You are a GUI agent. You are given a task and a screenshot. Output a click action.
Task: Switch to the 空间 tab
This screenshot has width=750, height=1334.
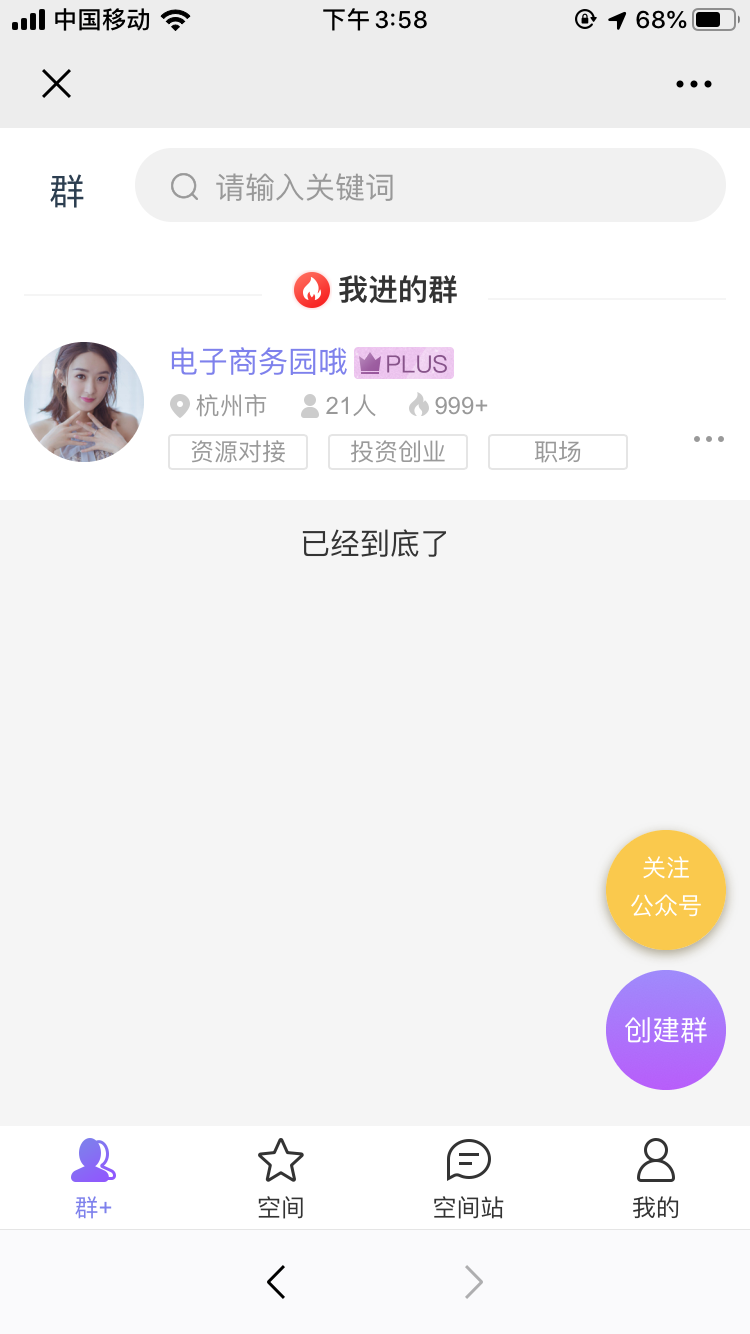pyautogui.click(x=280, y=1178)
